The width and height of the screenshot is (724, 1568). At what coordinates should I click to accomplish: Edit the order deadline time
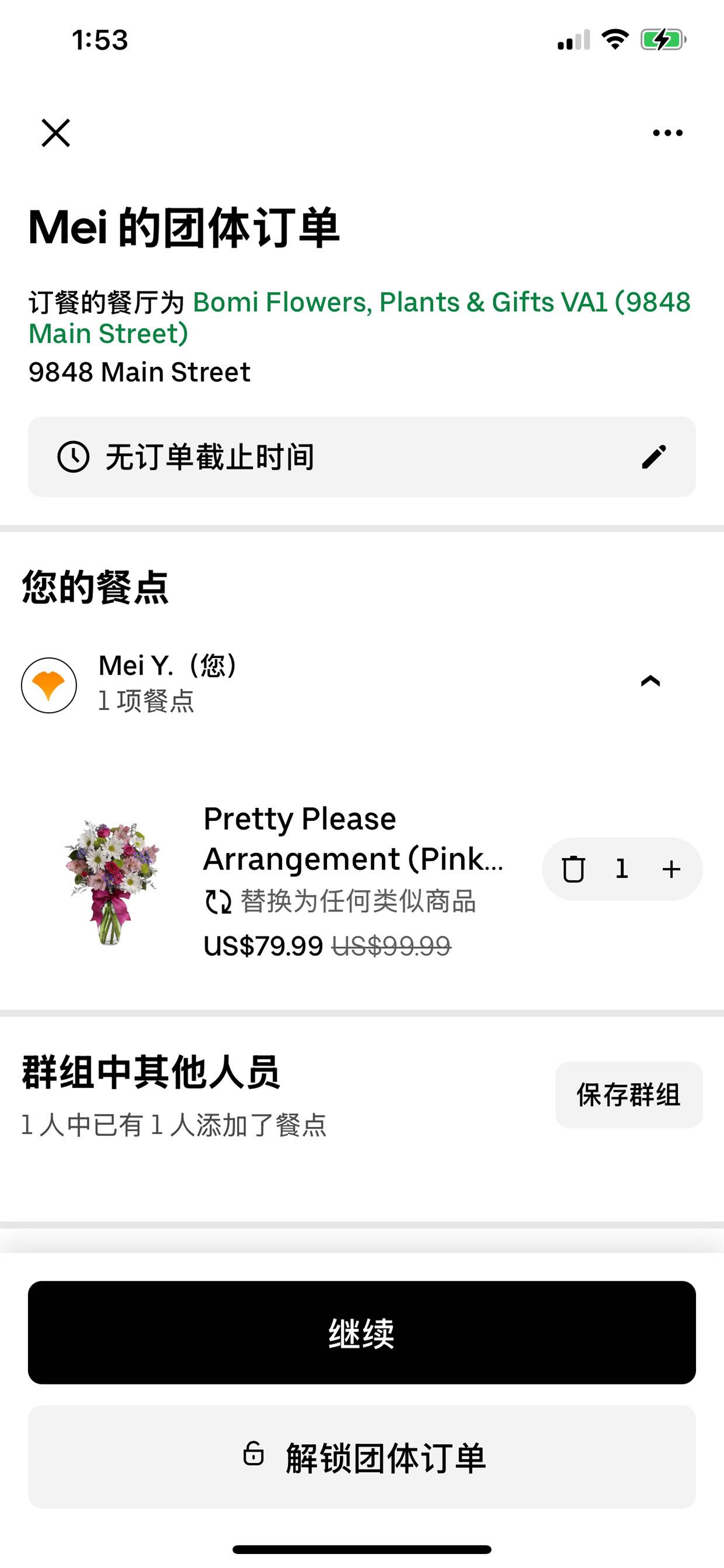(654, 456)
